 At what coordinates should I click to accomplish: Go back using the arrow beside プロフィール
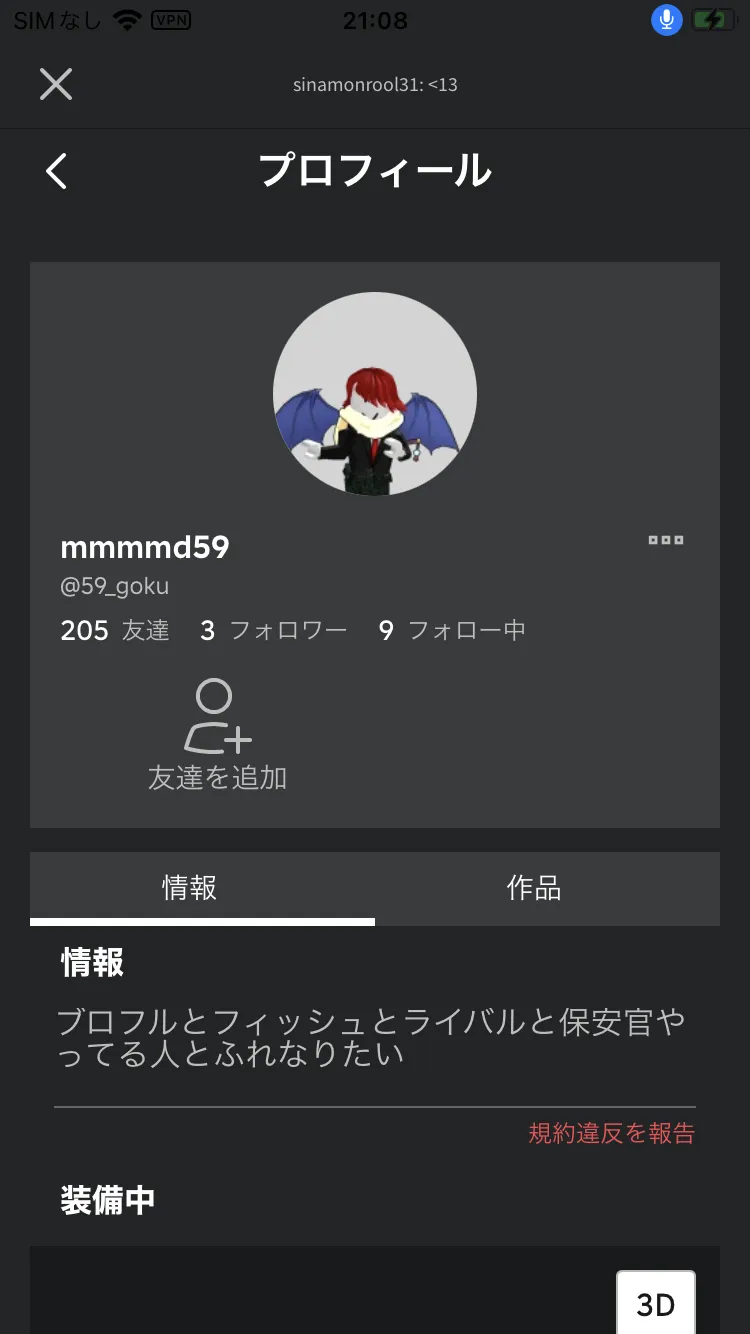coord(57,171)
